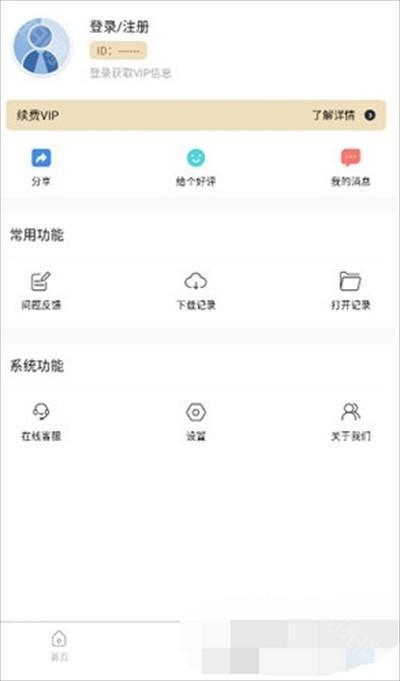This screenshot has height=681, width=400.
Task: Open the profile avatar
Action: click(x=42, y=47)
